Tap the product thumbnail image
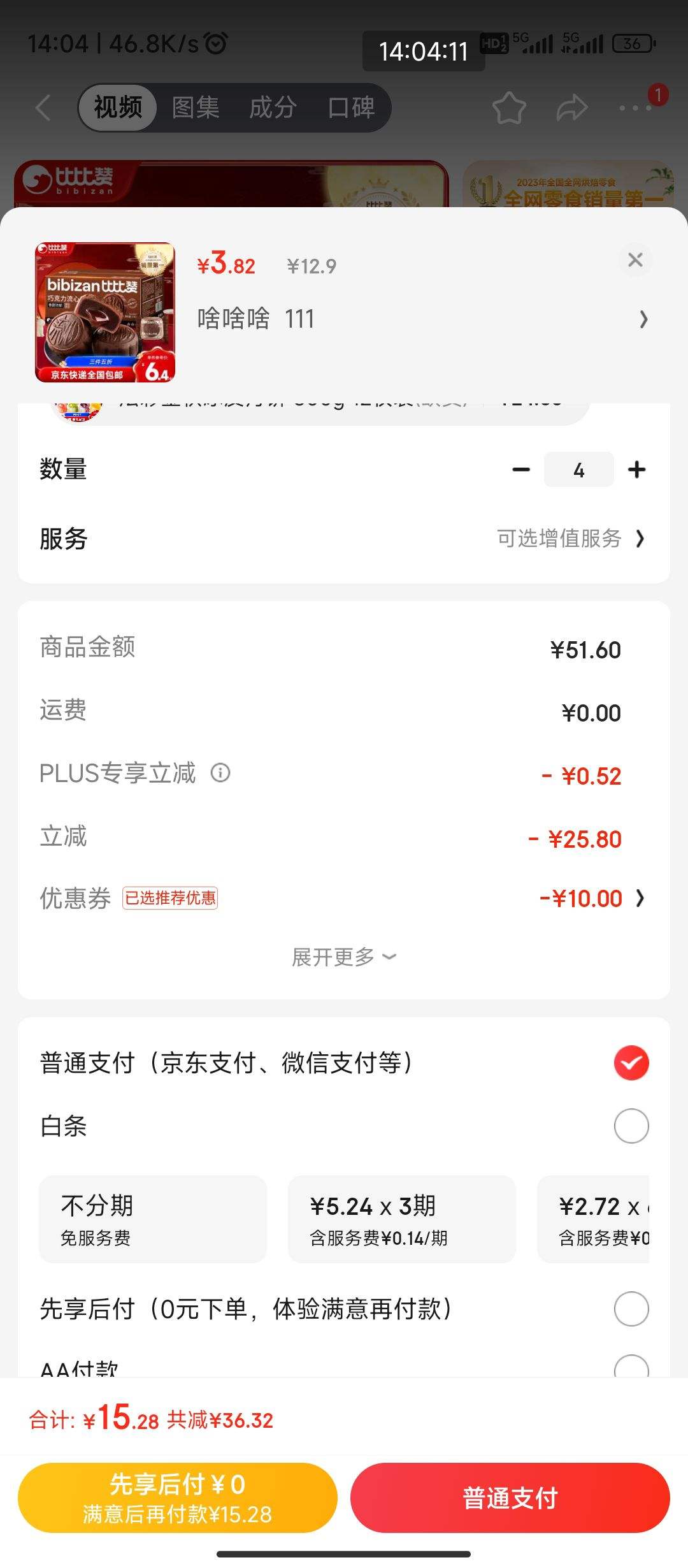Viewport: 688px width, 1568px height. coord(105,312)
